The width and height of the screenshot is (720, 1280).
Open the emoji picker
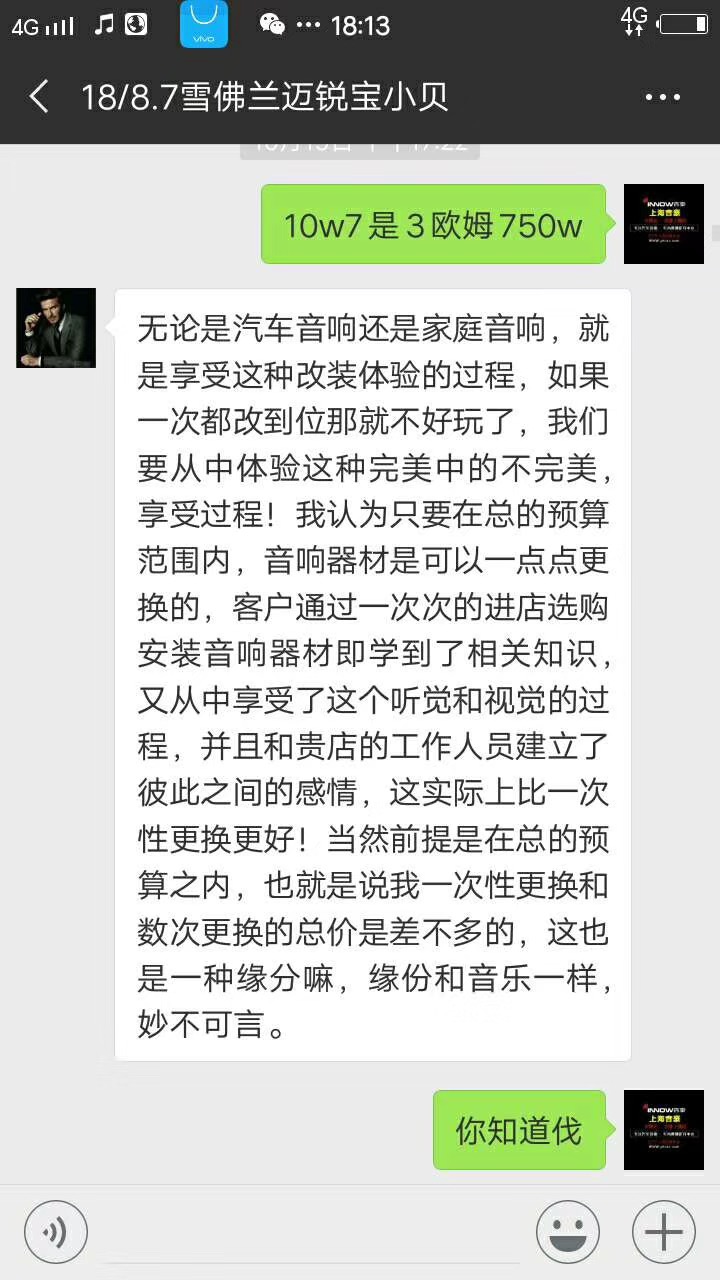(x=568, y=1231)
